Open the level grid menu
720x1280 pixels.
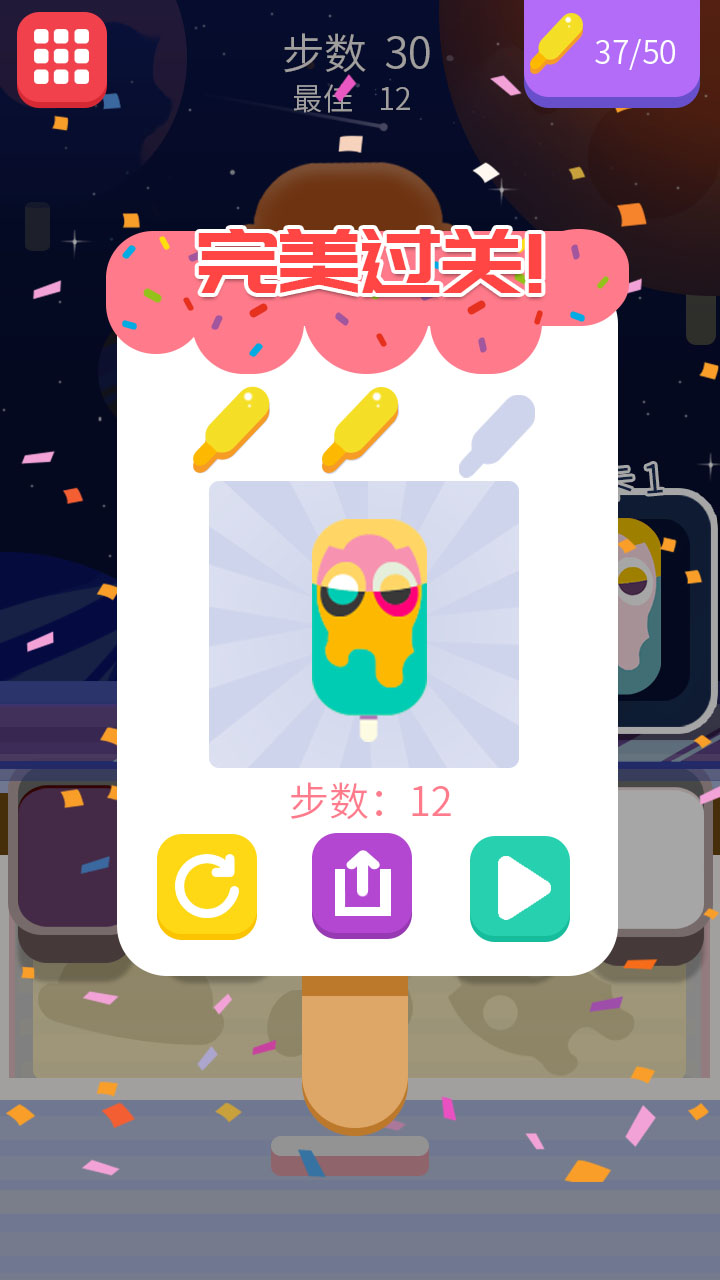(62, 58)
